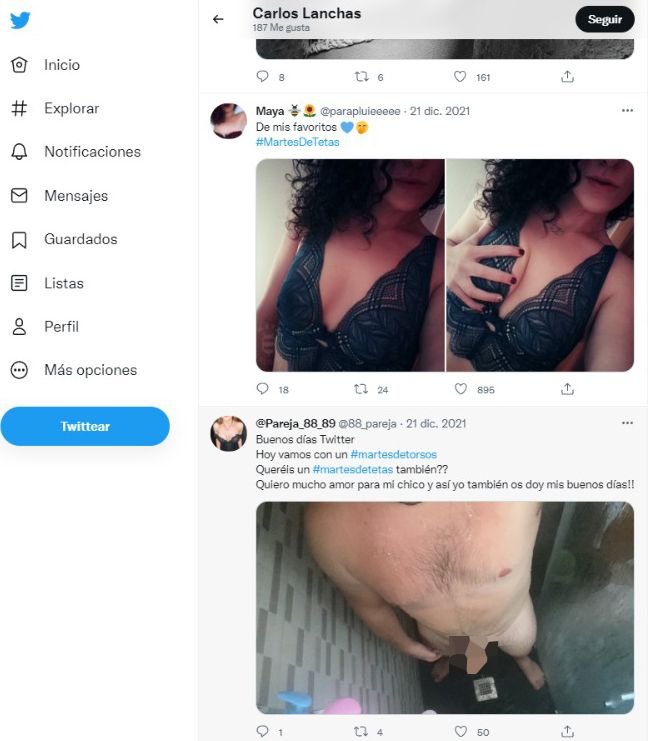Open Guardados bookmarks
The height and width of the screenshot is (741, 652).
click(80, 239)
